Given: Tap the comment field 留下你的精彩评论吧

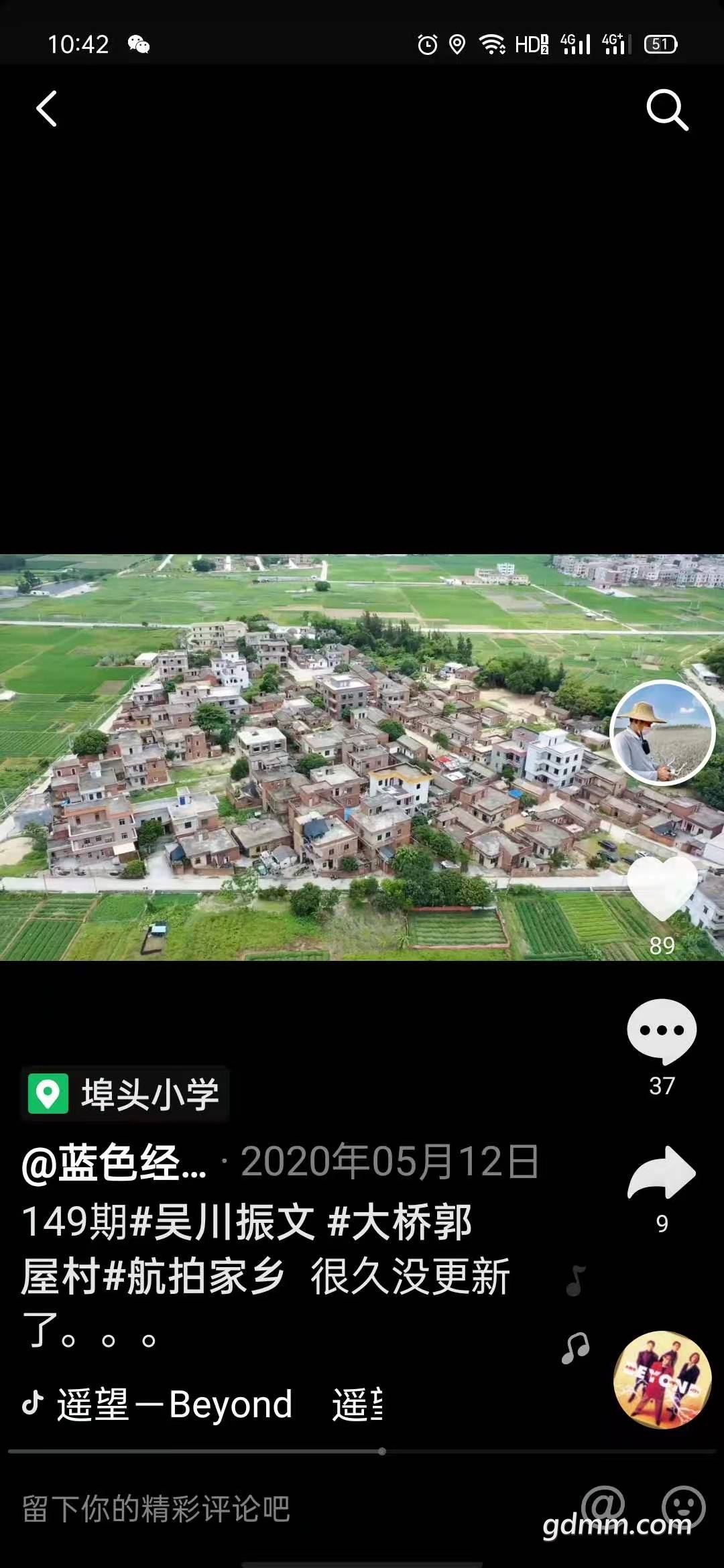Looking at the screenshot, I should pos(156,1509).
